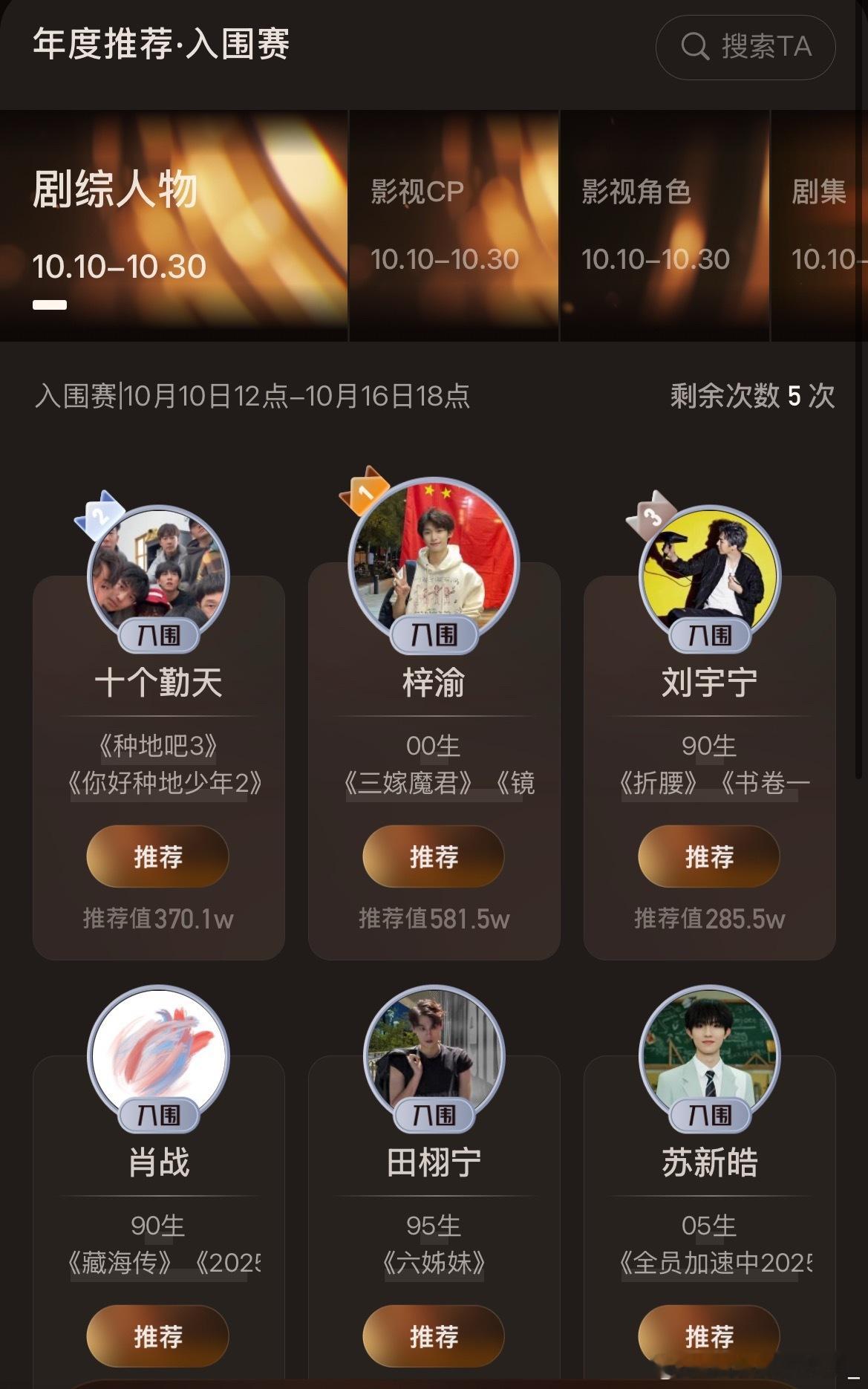
Task: Recommend 肖战 with the 推荐 button
Action: tap(157, 1336)
